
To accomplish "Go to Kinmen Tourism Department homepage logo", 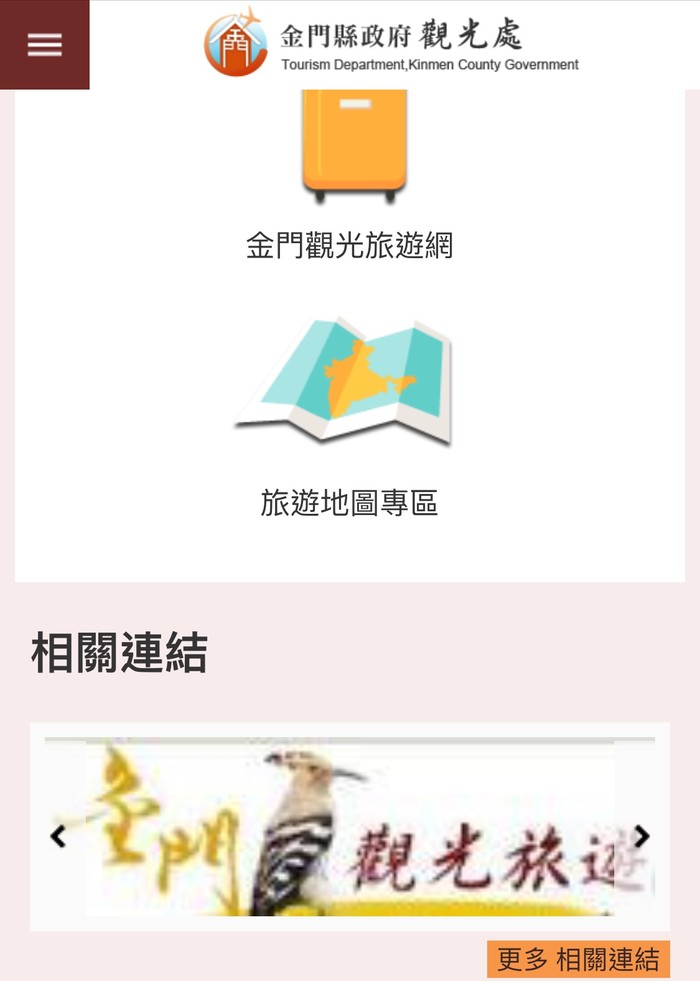I will click(391, 43).
